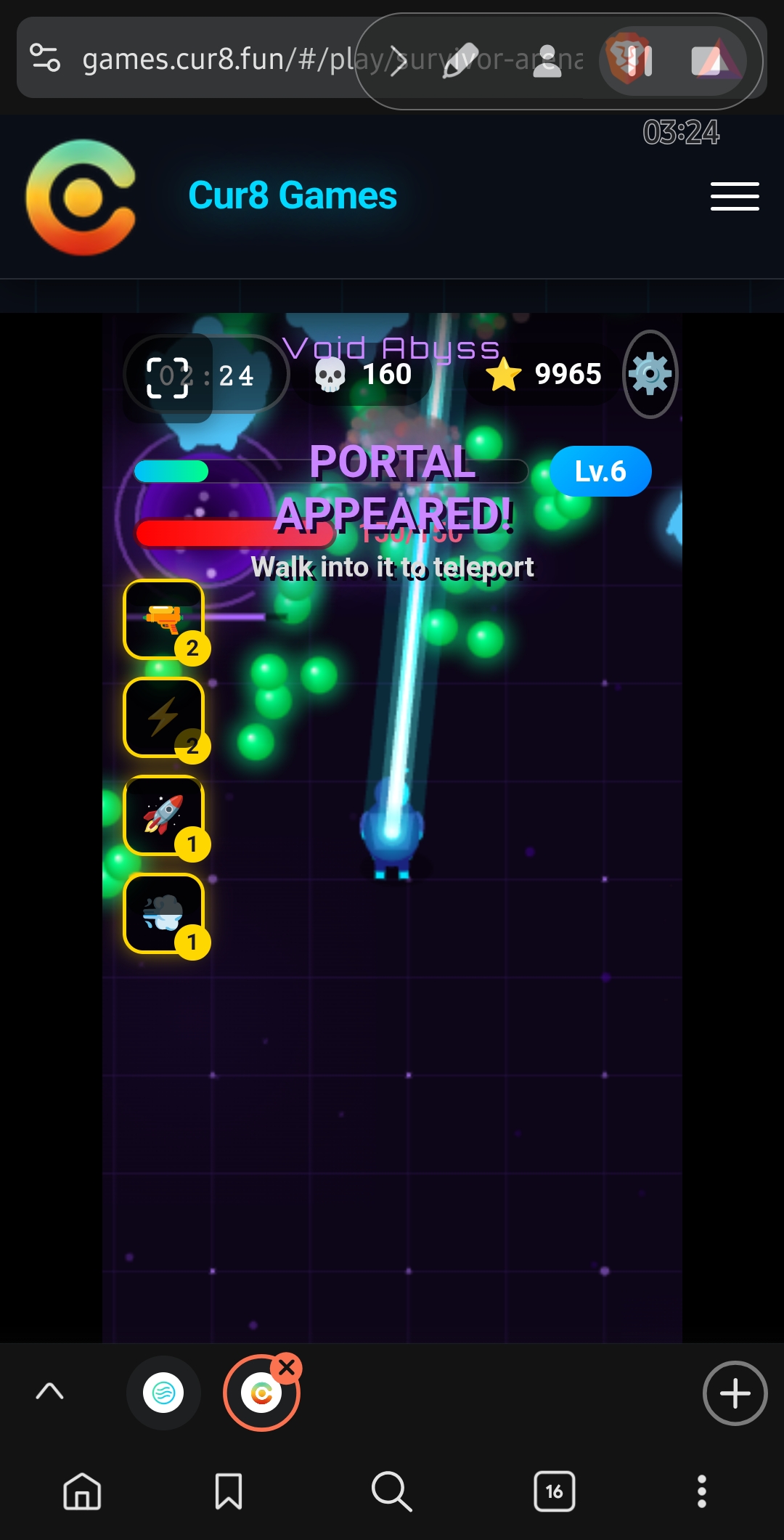
Task: Open the tab switcher showing 16
Action: click(555, 1491)
